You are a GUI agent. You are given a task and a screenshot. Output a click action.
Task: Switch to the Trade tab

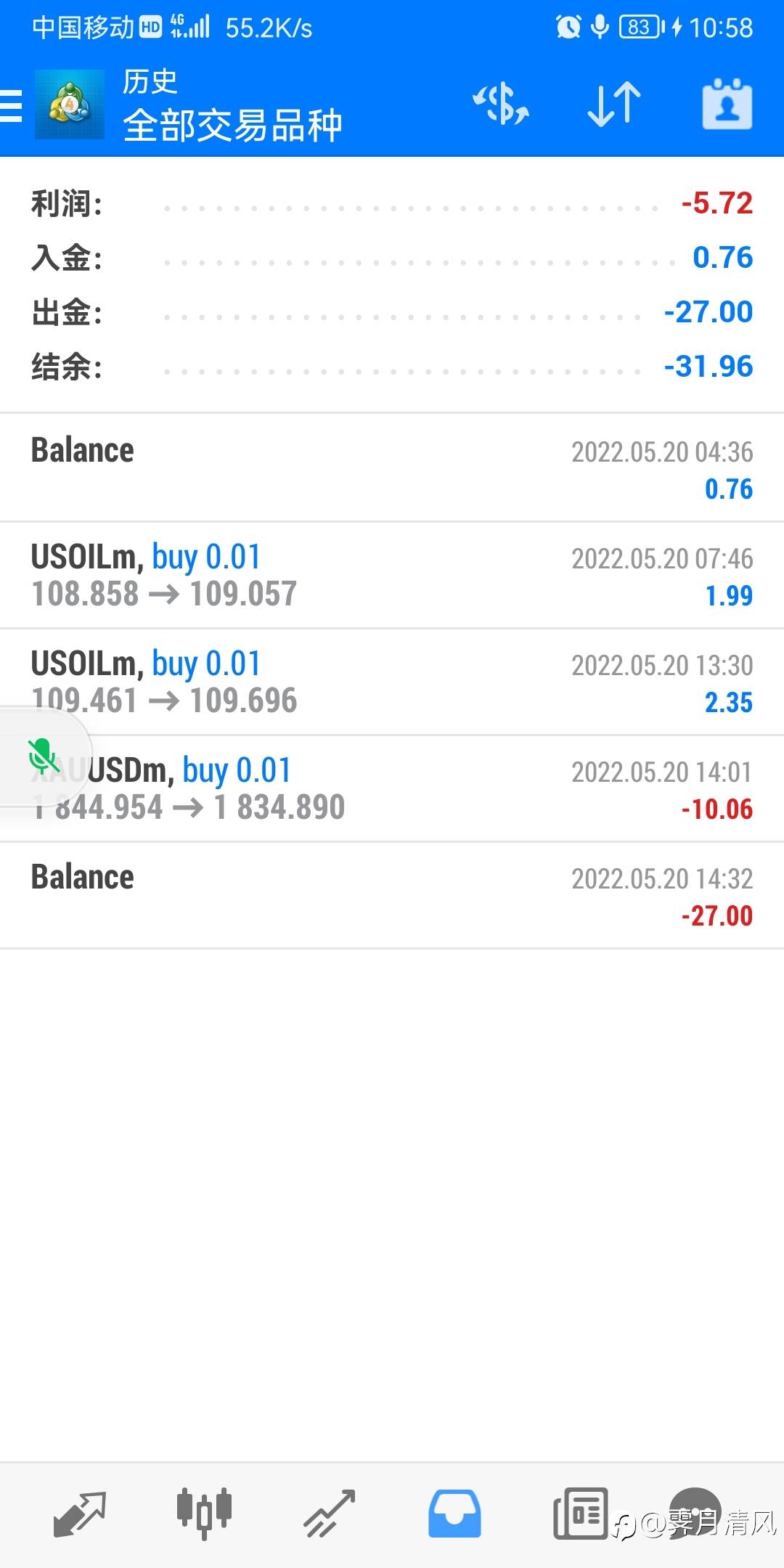(330, 1514)
